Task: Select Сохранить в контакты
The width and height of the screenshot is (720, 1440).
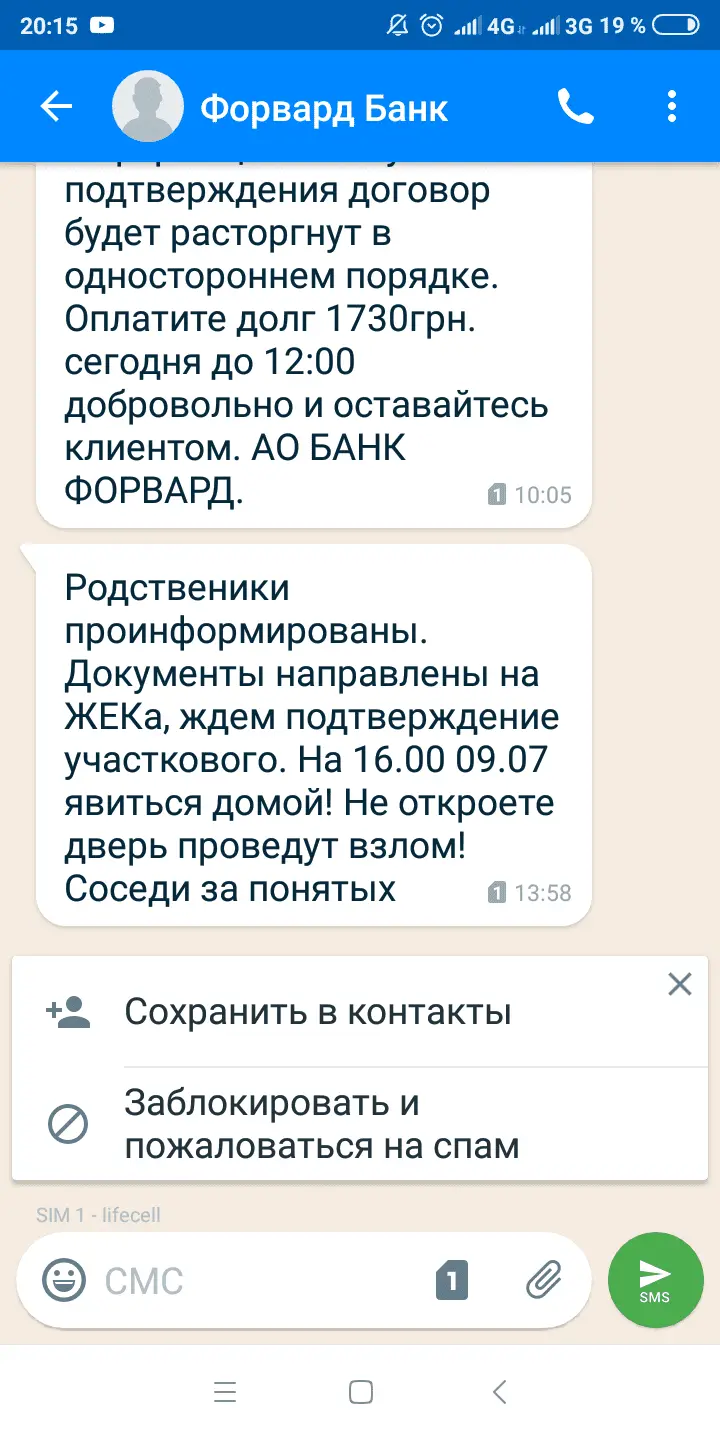Action: [x=318, y=1012]
